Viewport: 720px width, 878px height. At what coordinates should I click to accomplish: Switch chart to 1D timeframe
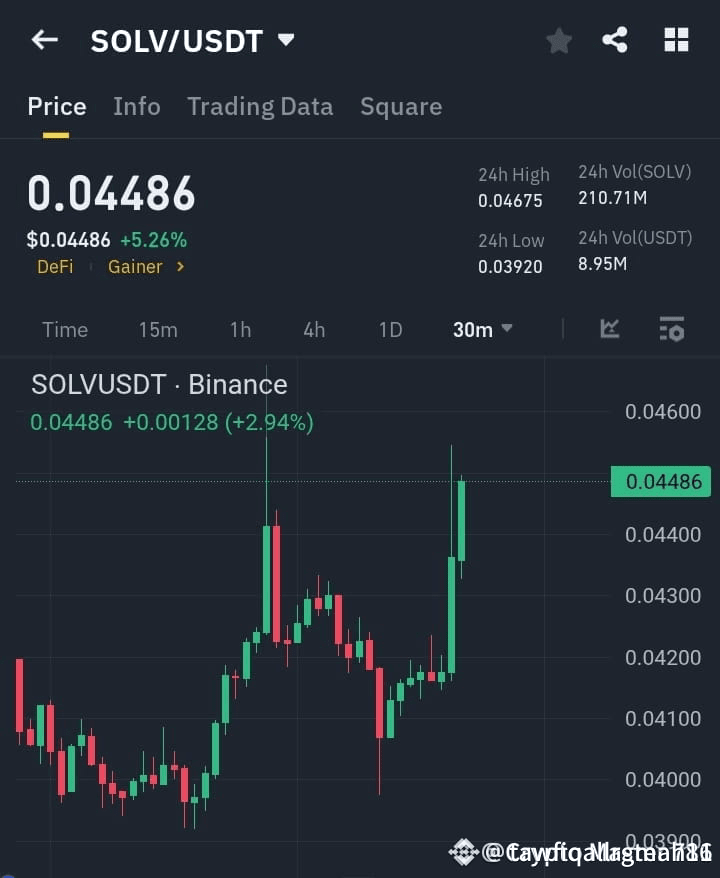pyautogui.click(x=390, y=329)
